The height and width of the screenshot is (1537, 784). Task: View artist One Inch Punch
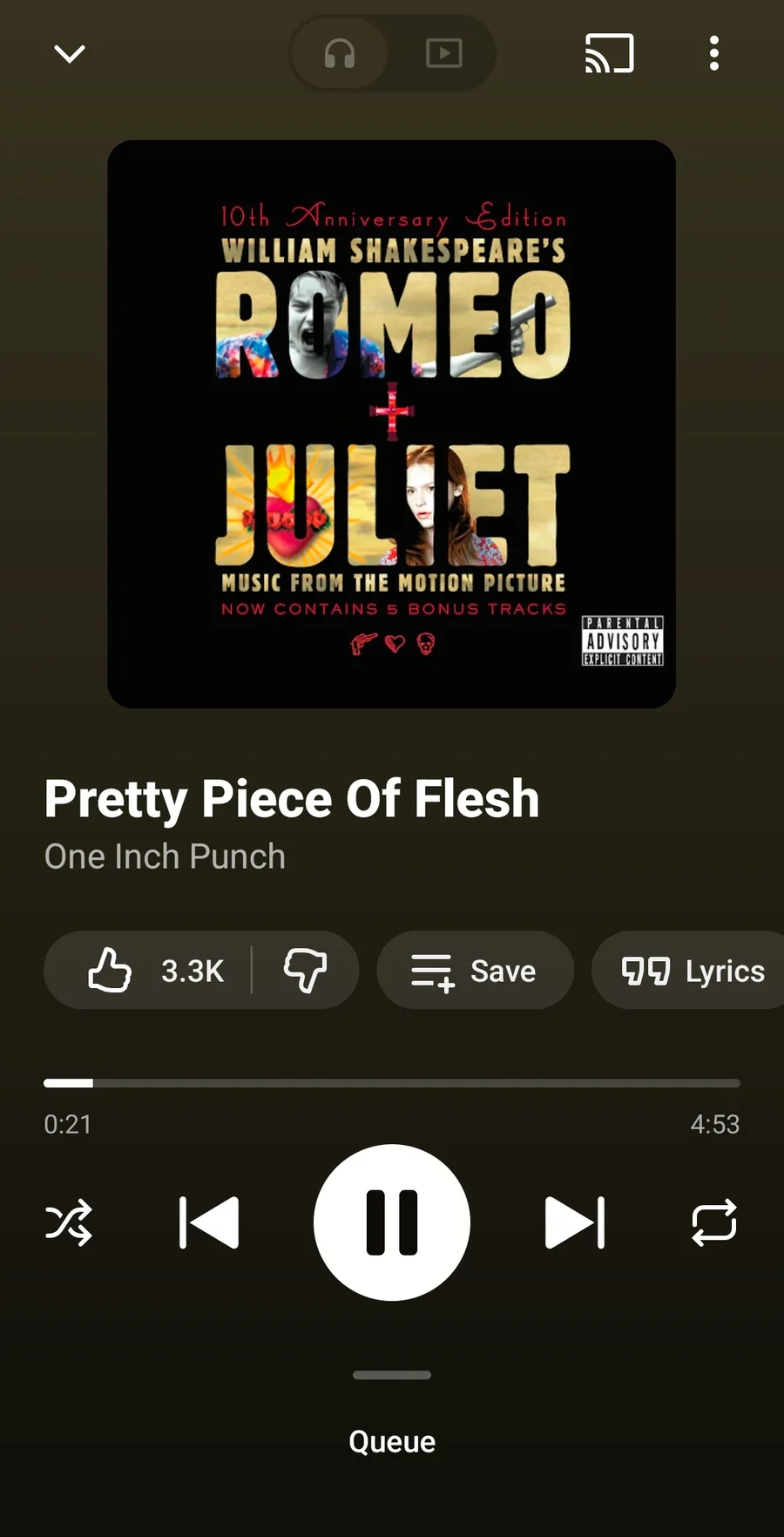pyautogui.click(x=165, y=857)
